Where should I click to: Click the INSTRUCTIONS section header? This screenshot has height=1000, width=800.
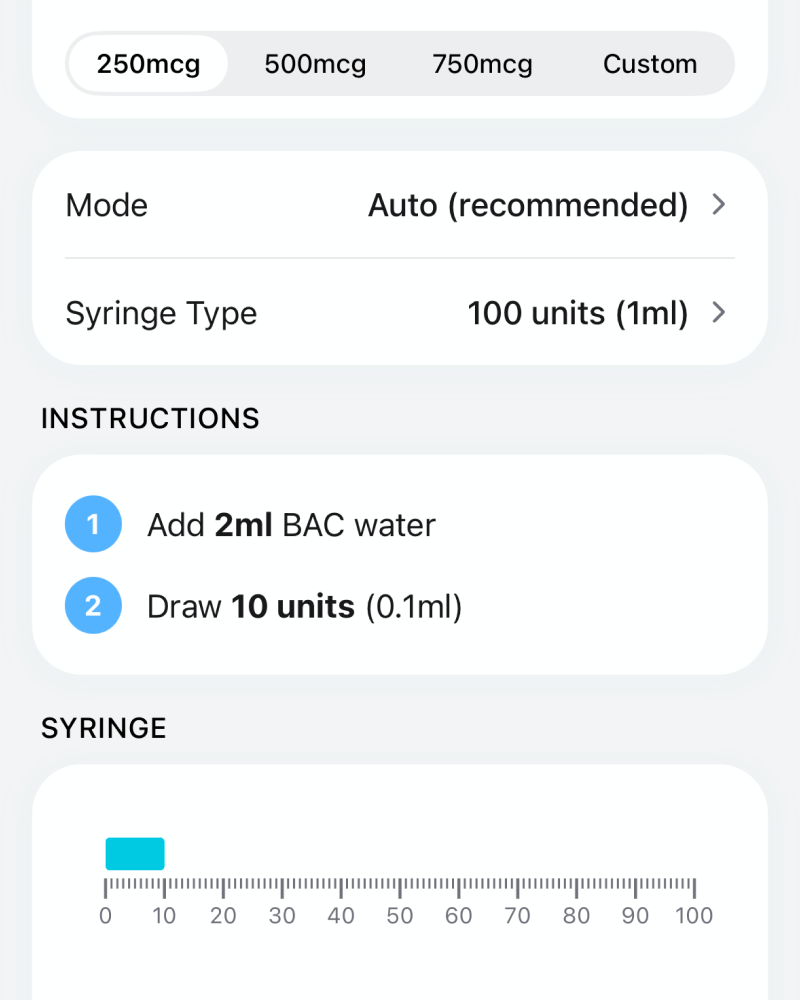pos(150,418)
